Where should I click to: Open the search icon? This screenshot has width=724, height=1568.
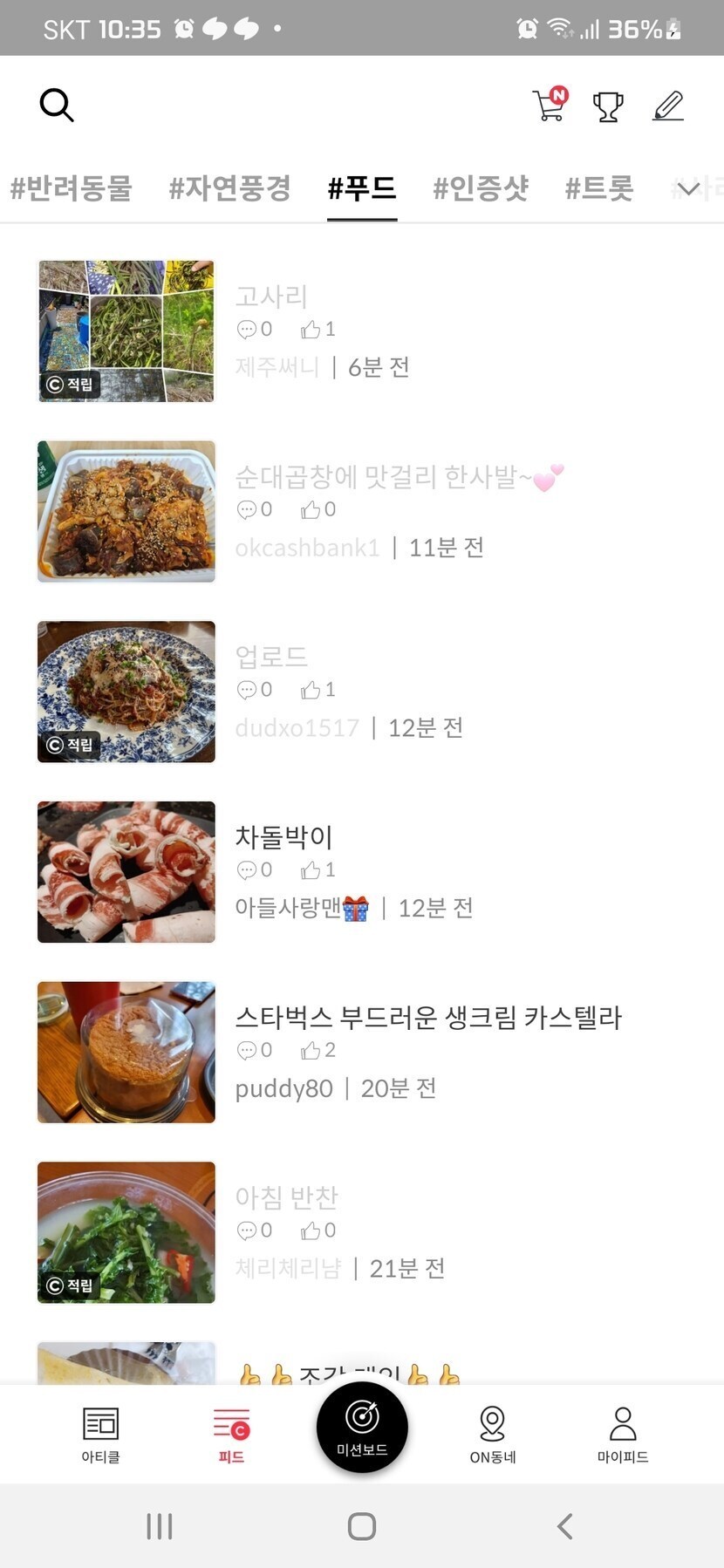point(57,106)
